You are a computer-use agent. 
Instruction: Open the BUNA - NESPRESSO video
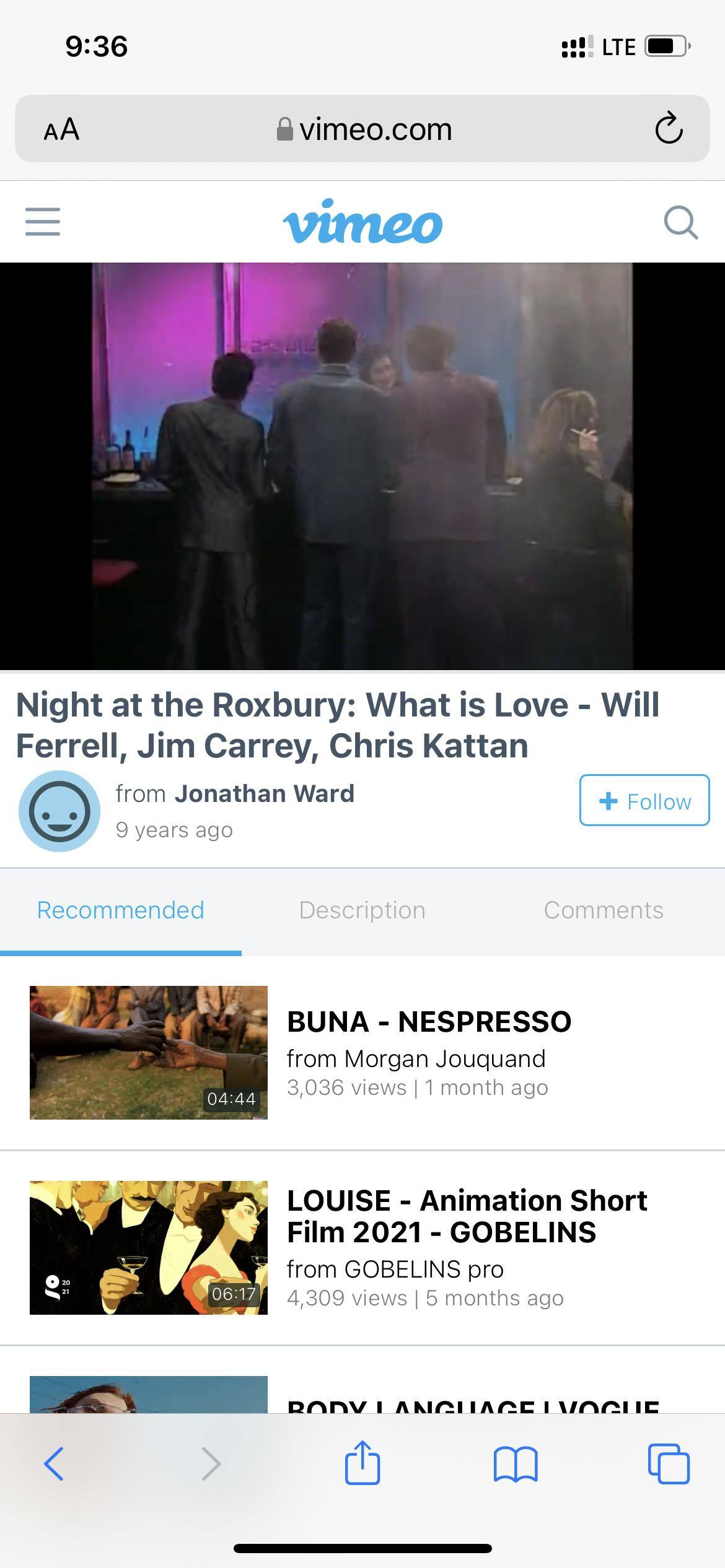tap(428, 1022)
